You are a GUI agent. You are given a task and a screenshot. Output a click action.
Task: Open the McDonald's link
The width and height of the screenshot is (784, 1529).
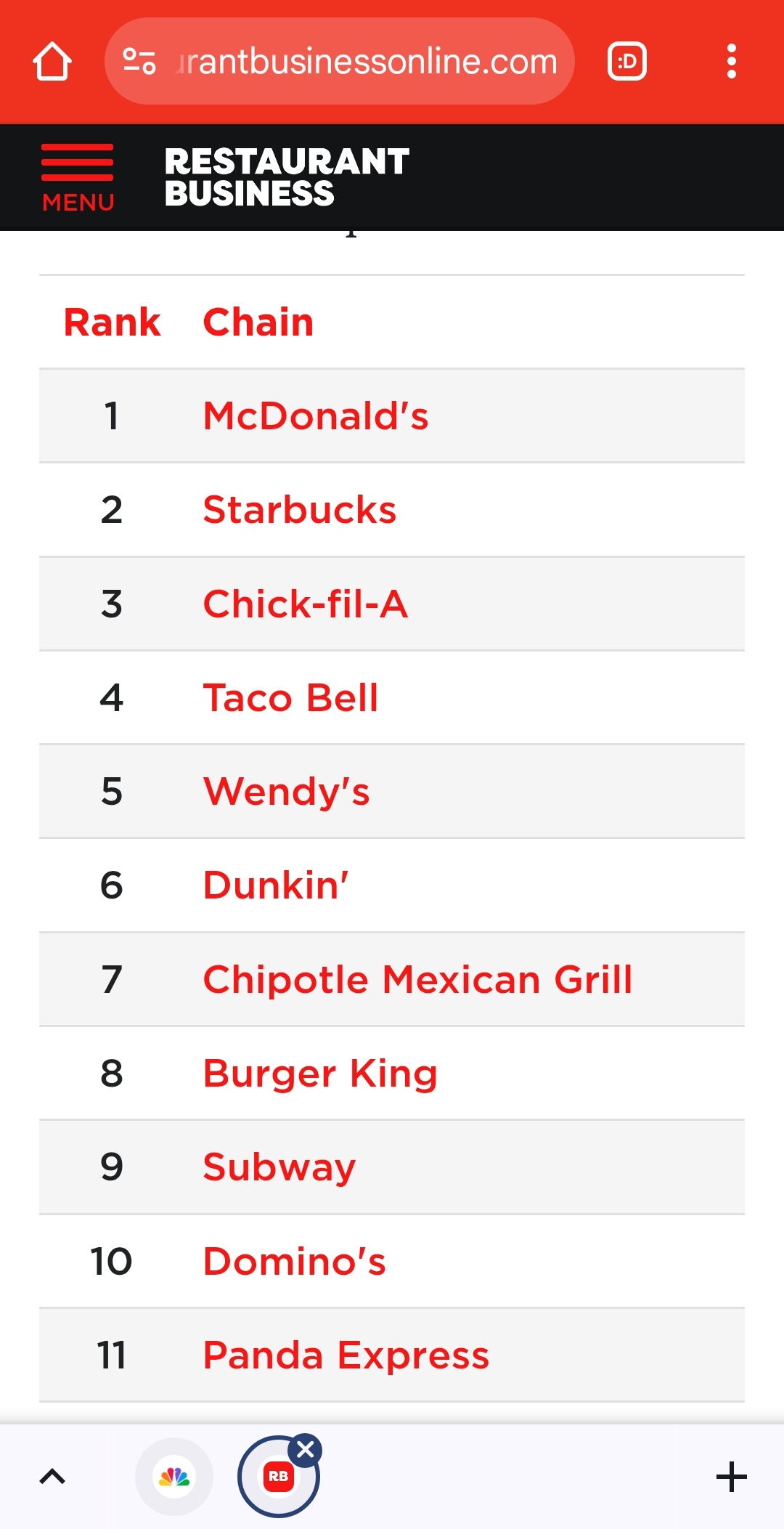[316, 416]
